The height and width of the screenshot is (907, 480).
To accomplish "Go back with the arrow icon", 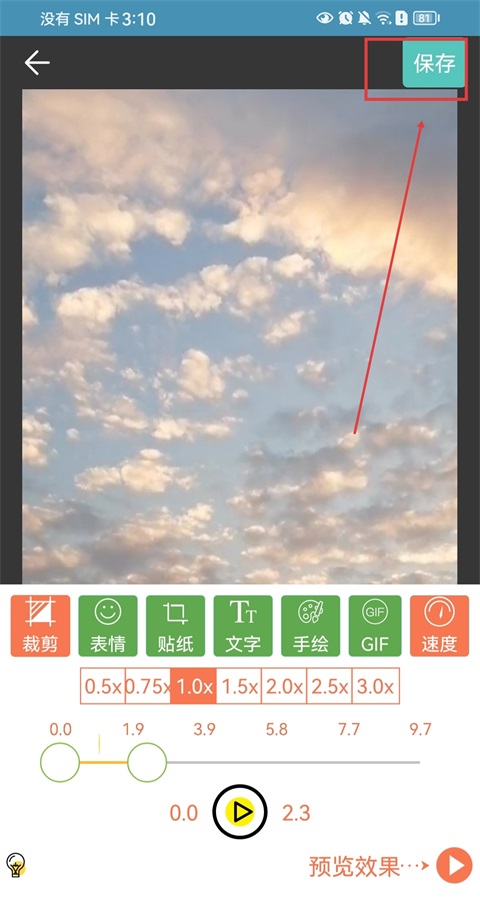I will 37,62.
